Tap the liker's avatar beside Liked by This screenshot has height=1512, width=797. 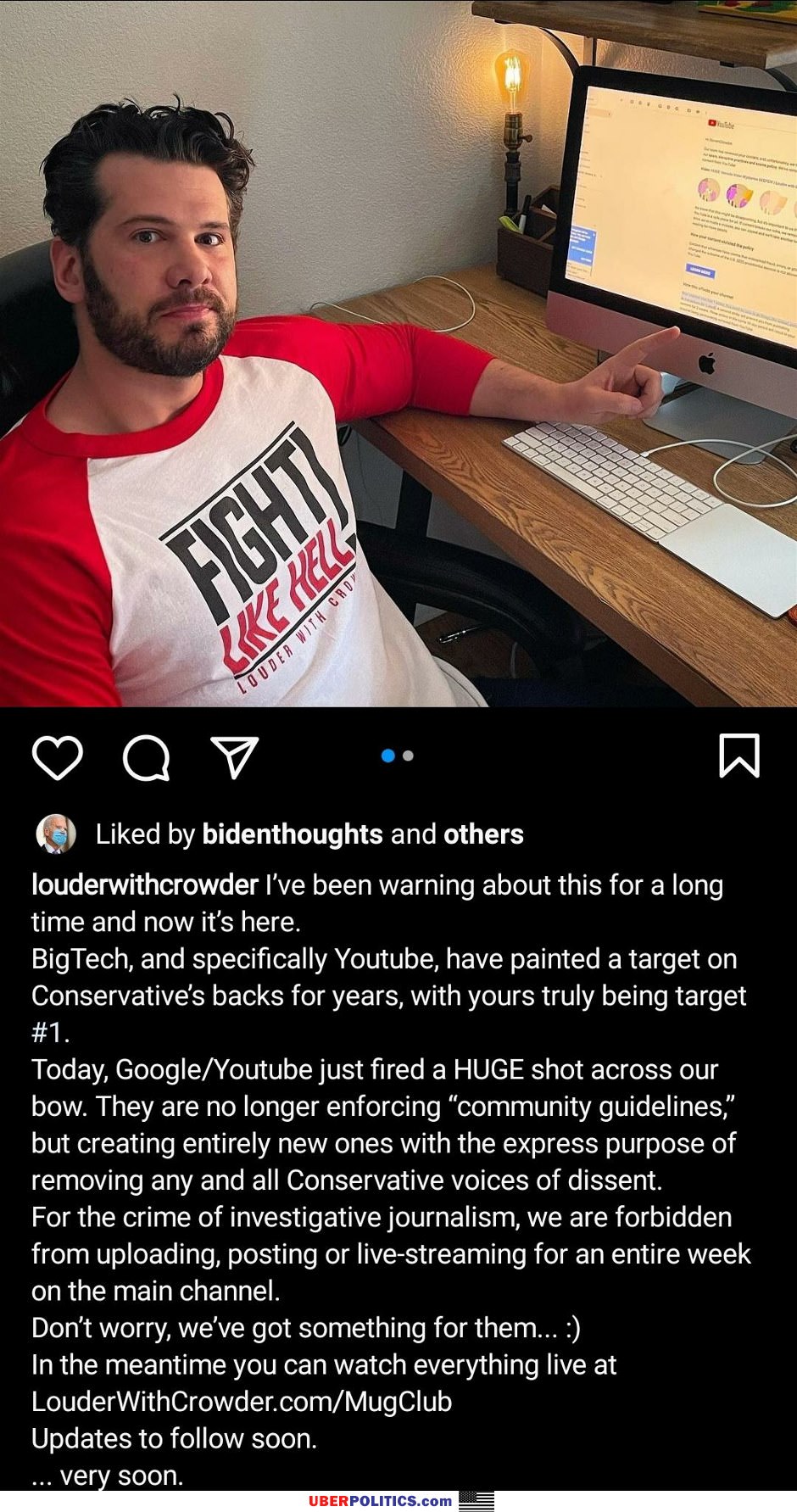tap(55, 834)
